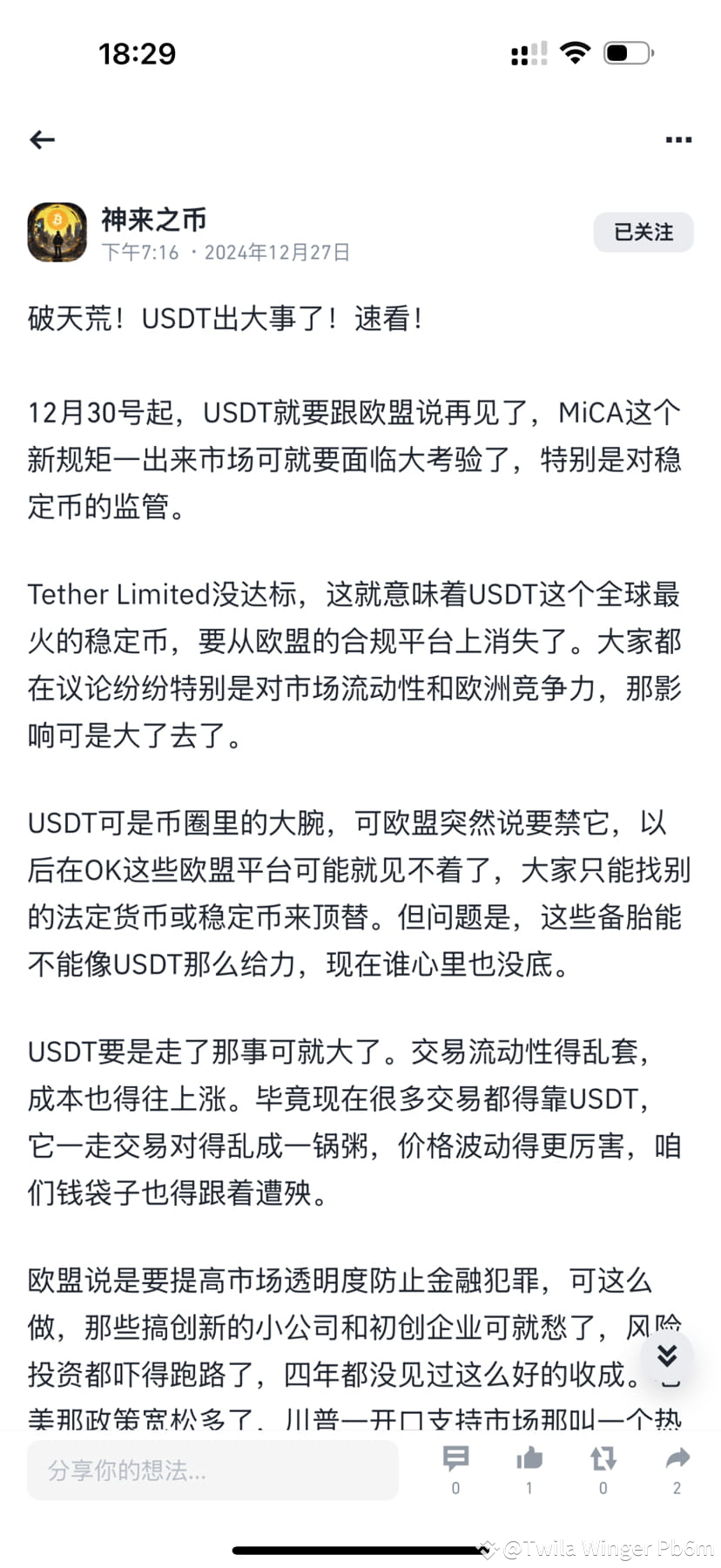Go back with the back arrow

42,139
